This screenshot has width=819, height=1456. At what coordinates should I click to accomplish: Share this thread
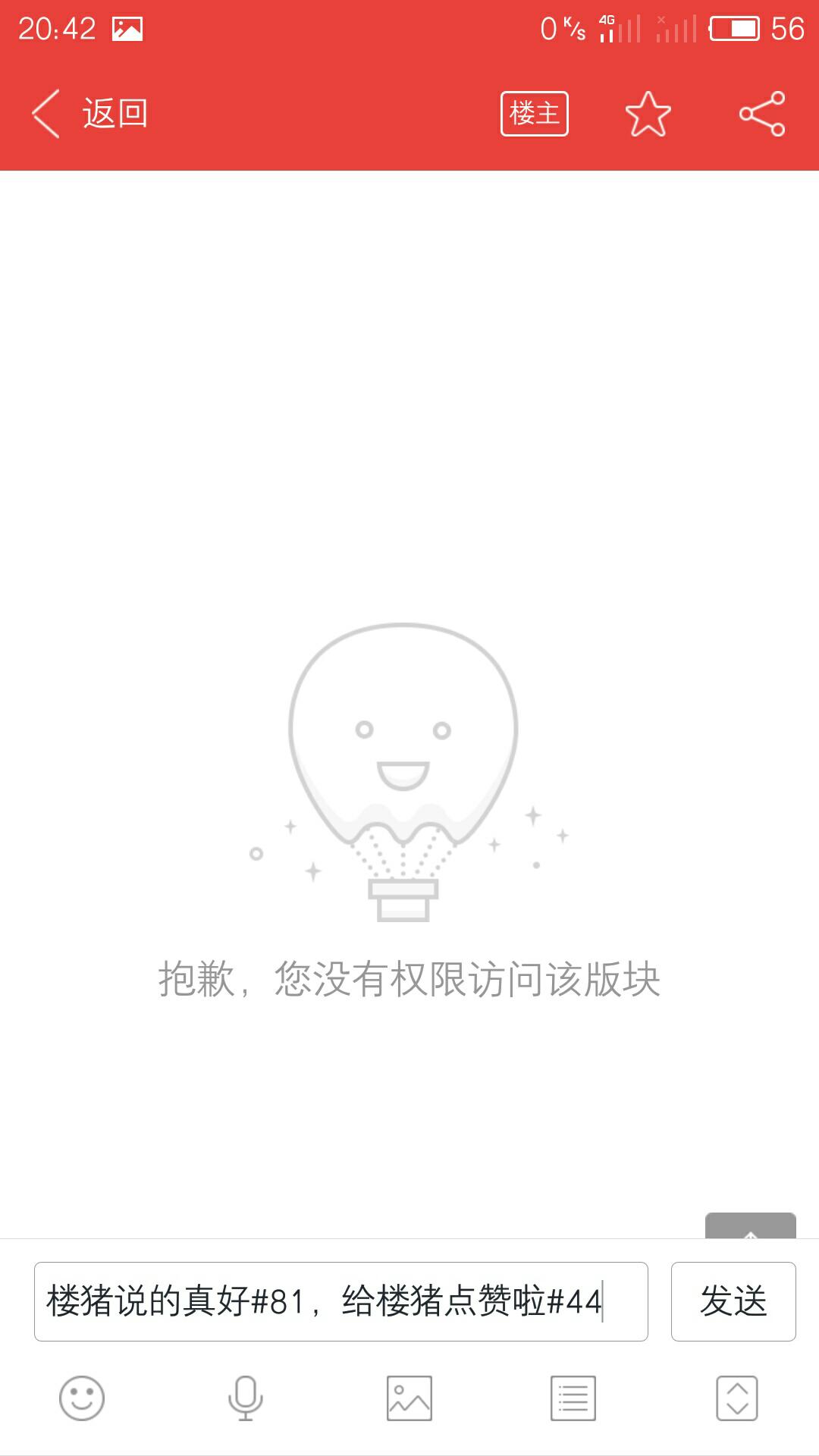[762, 114]
